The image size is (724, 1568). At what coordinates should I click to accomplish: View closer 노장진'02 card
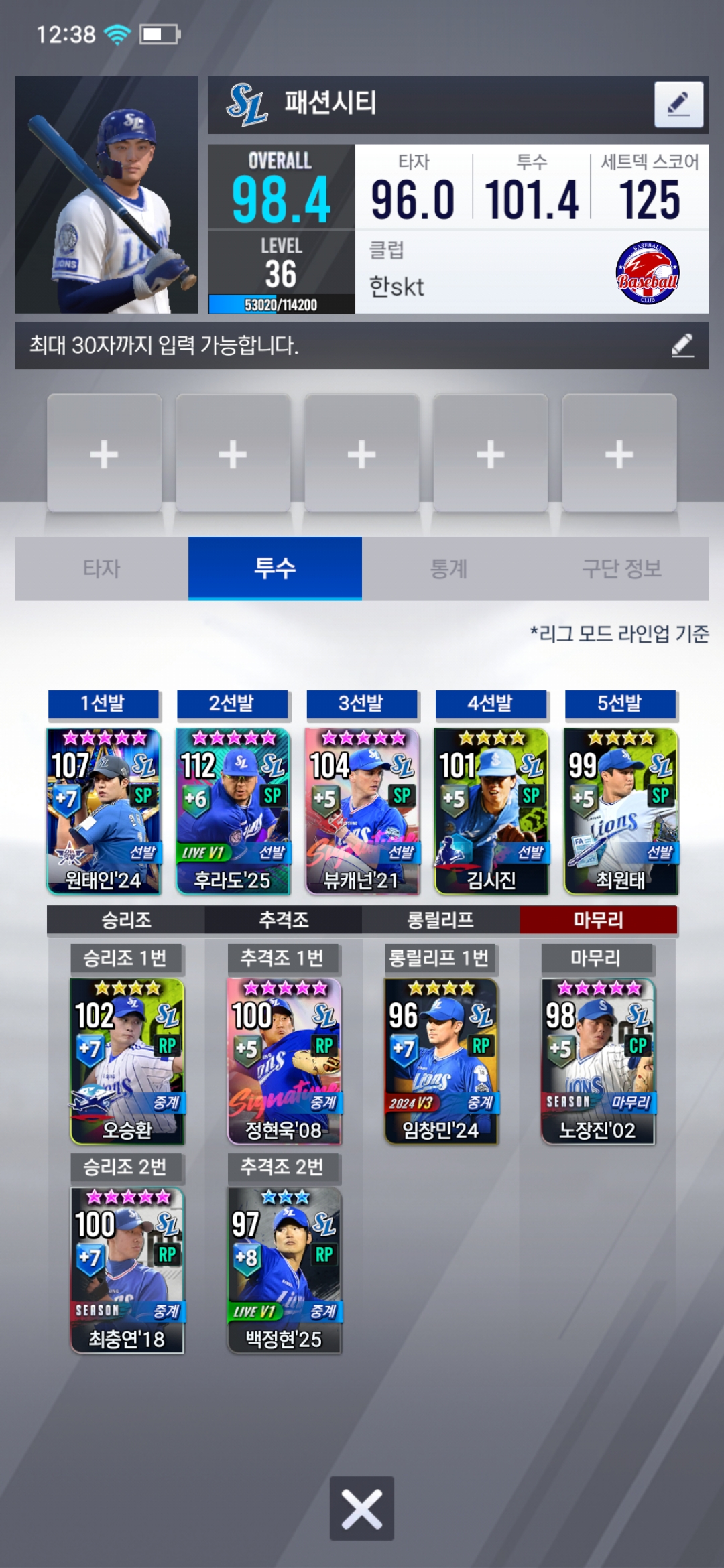(x=597, y=1061)
